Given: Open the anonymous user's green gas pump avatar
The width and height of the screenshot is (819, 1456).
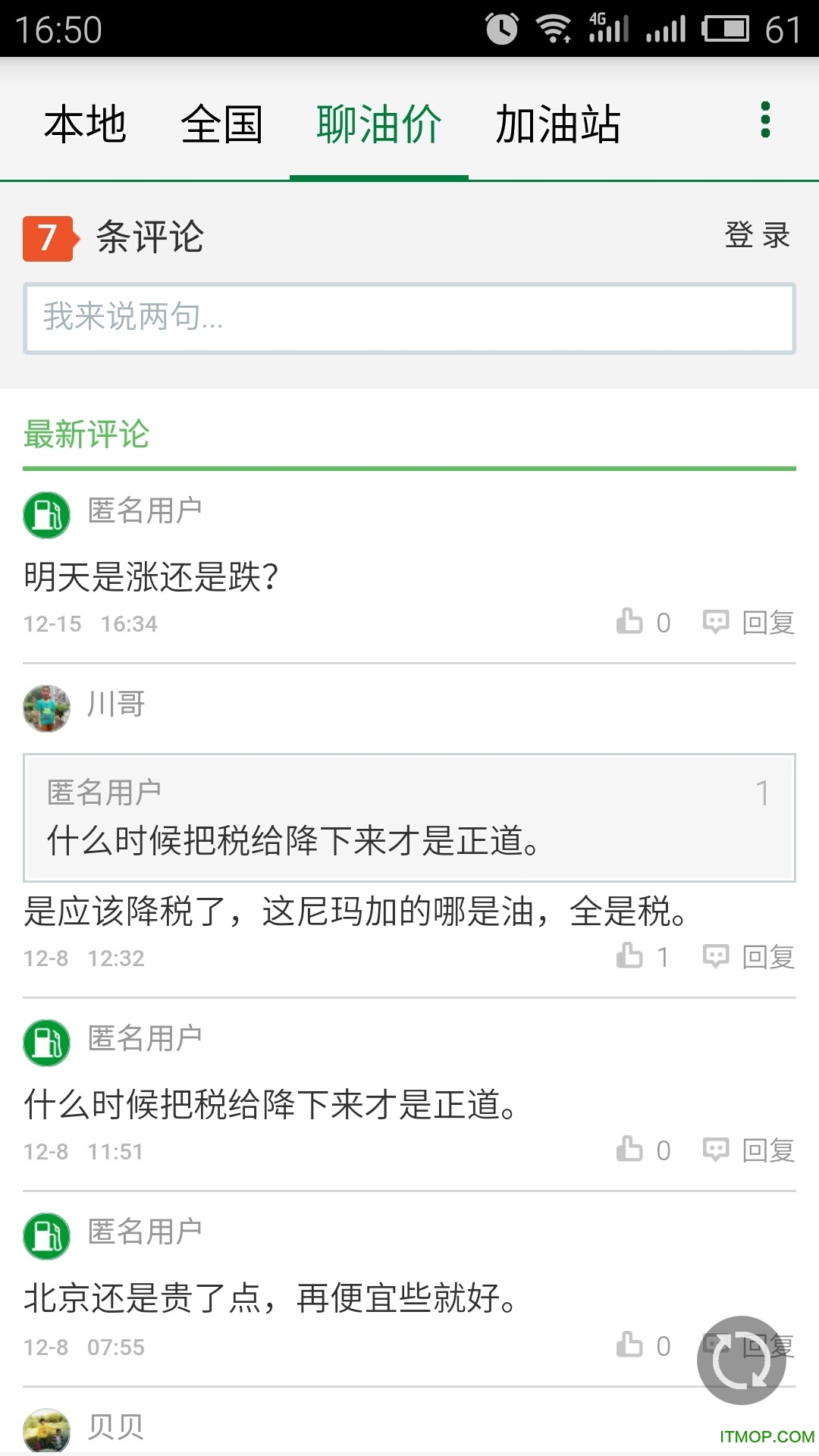Looking at the screenshot, I should (x=46, y=513).
